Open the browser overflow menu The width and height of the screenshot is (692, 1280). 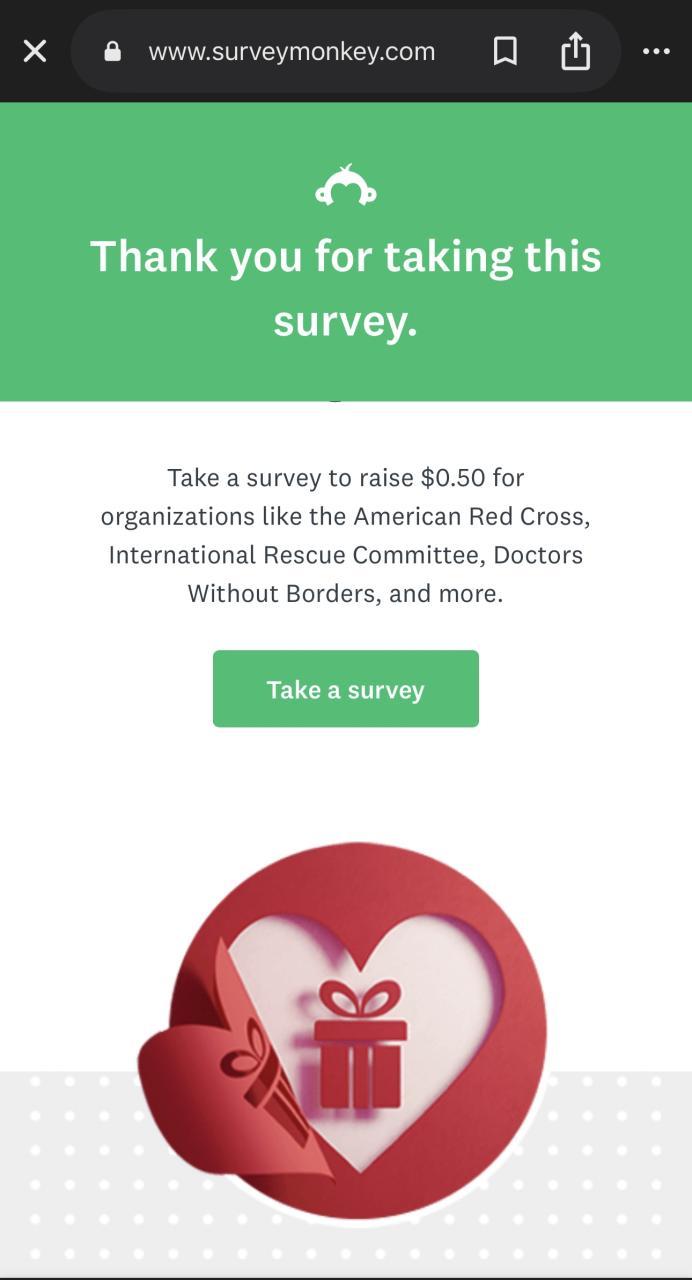(656, 51)
